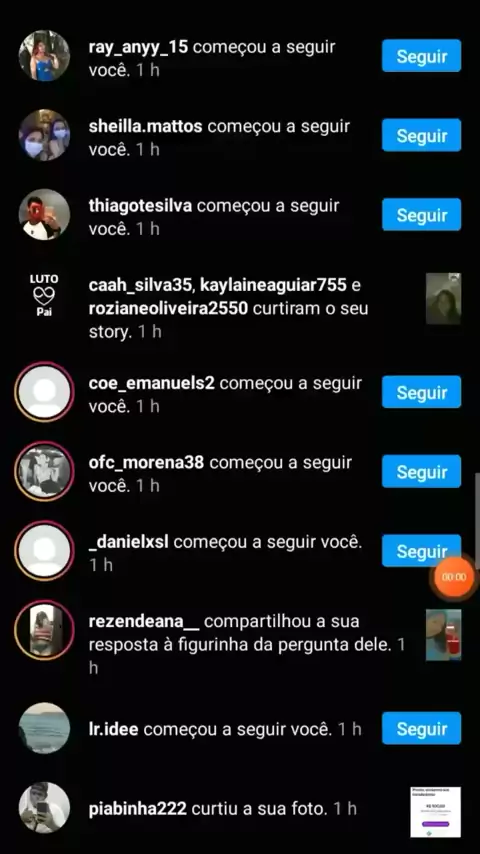Follow back ray_anyy_15
The height and width of the screenshot is (854, 480).
421,56
